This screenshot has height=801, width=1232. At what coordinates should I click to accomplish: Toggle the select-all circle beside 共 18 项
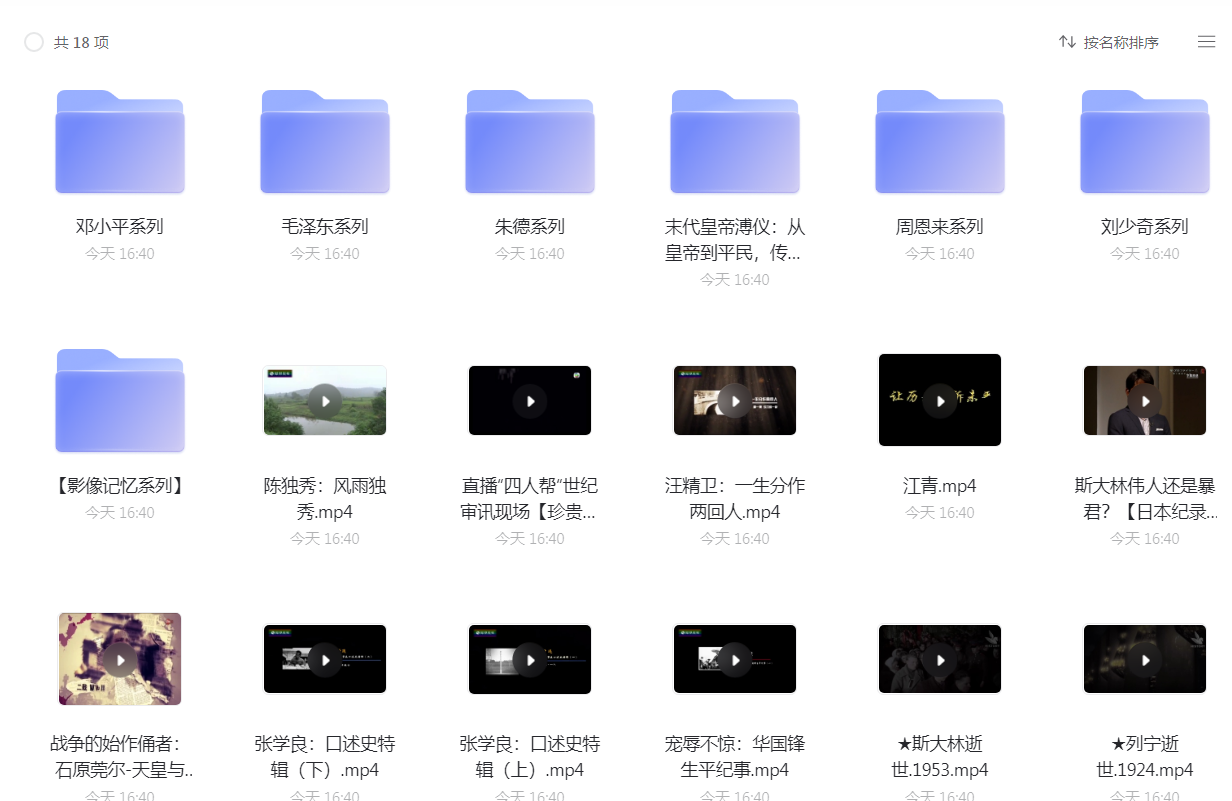[x=34, y=42]
